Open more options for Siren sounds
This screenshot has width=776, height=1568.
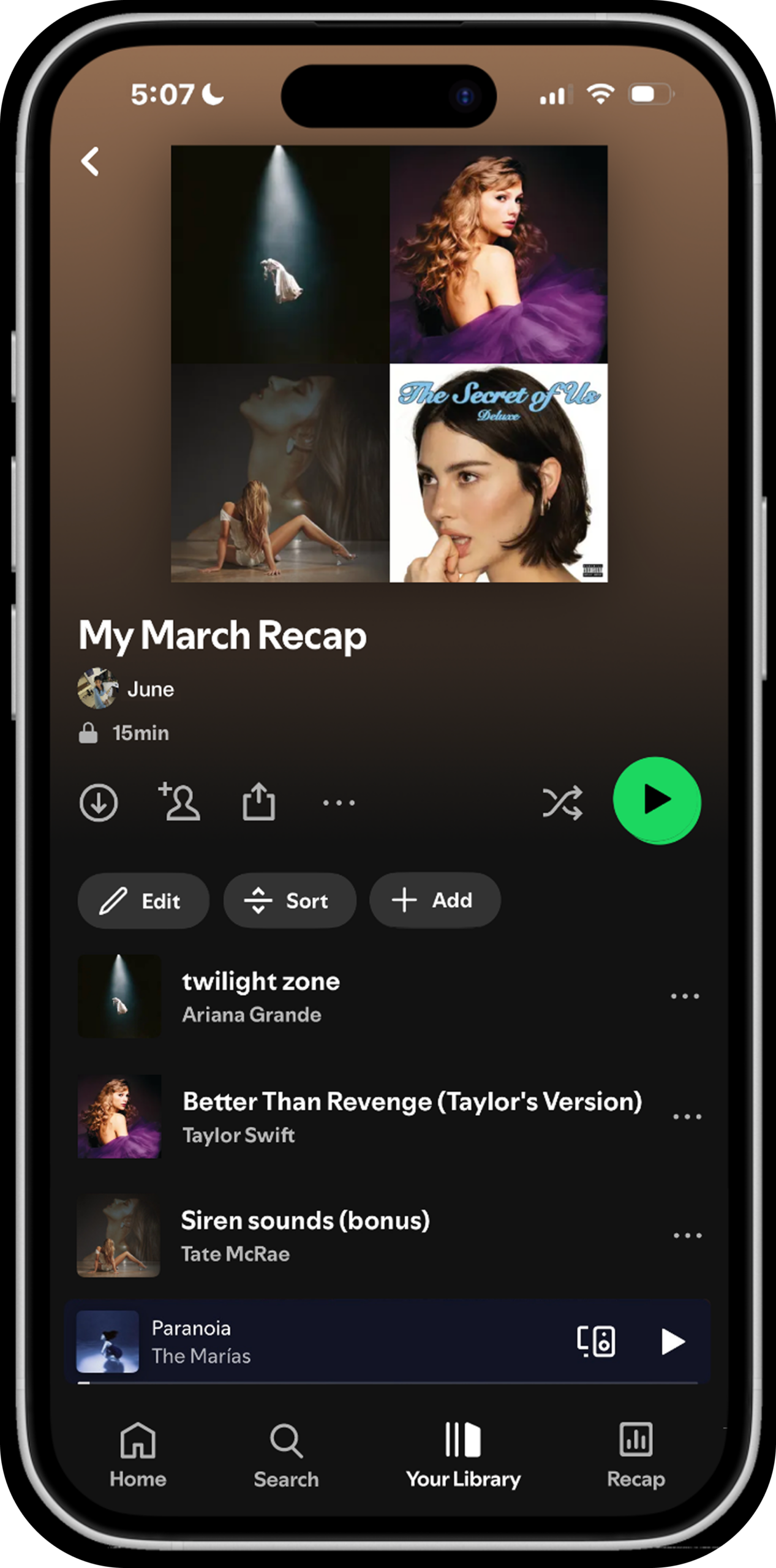tap(687, 1235)
